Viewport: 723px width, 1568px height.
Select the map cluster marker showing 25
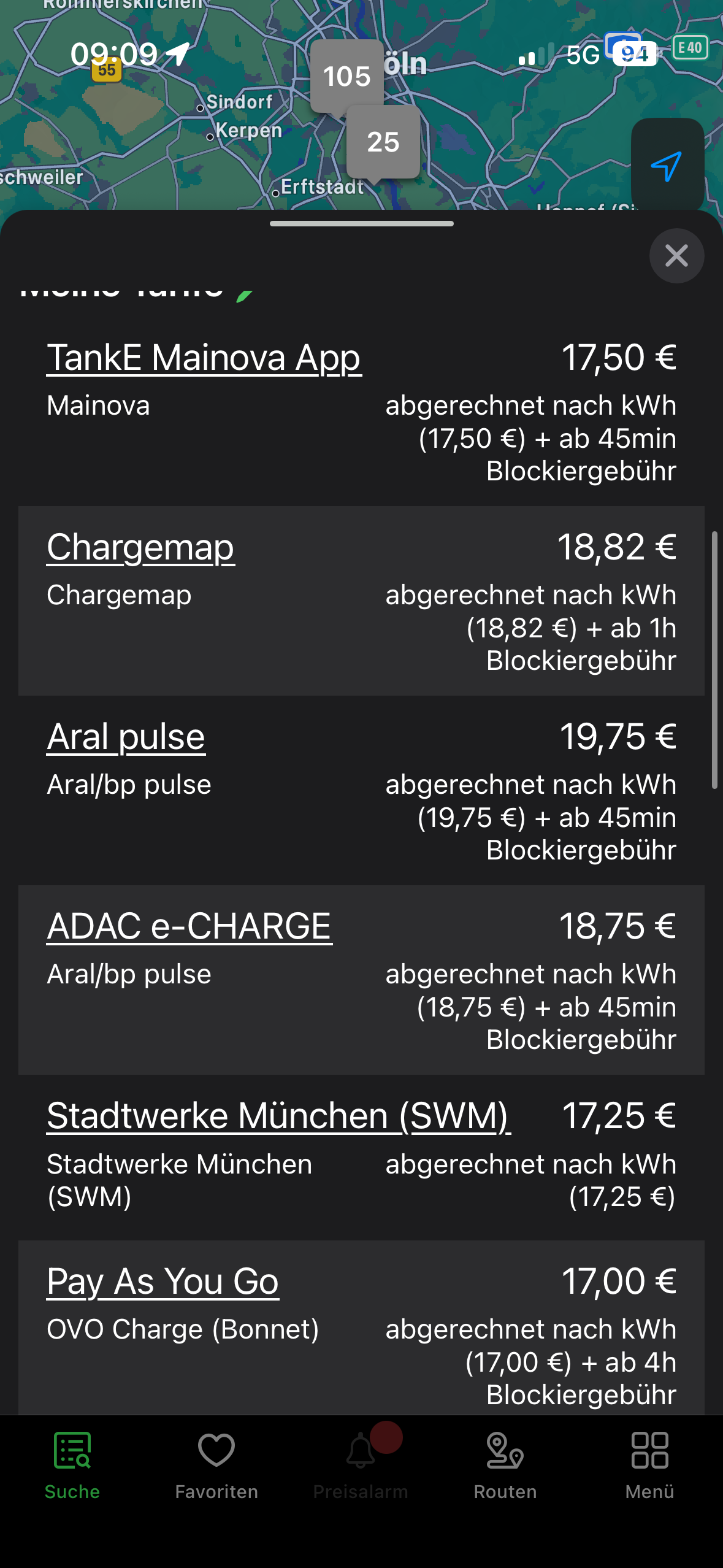pyautogui.click(x=383, y=142)
